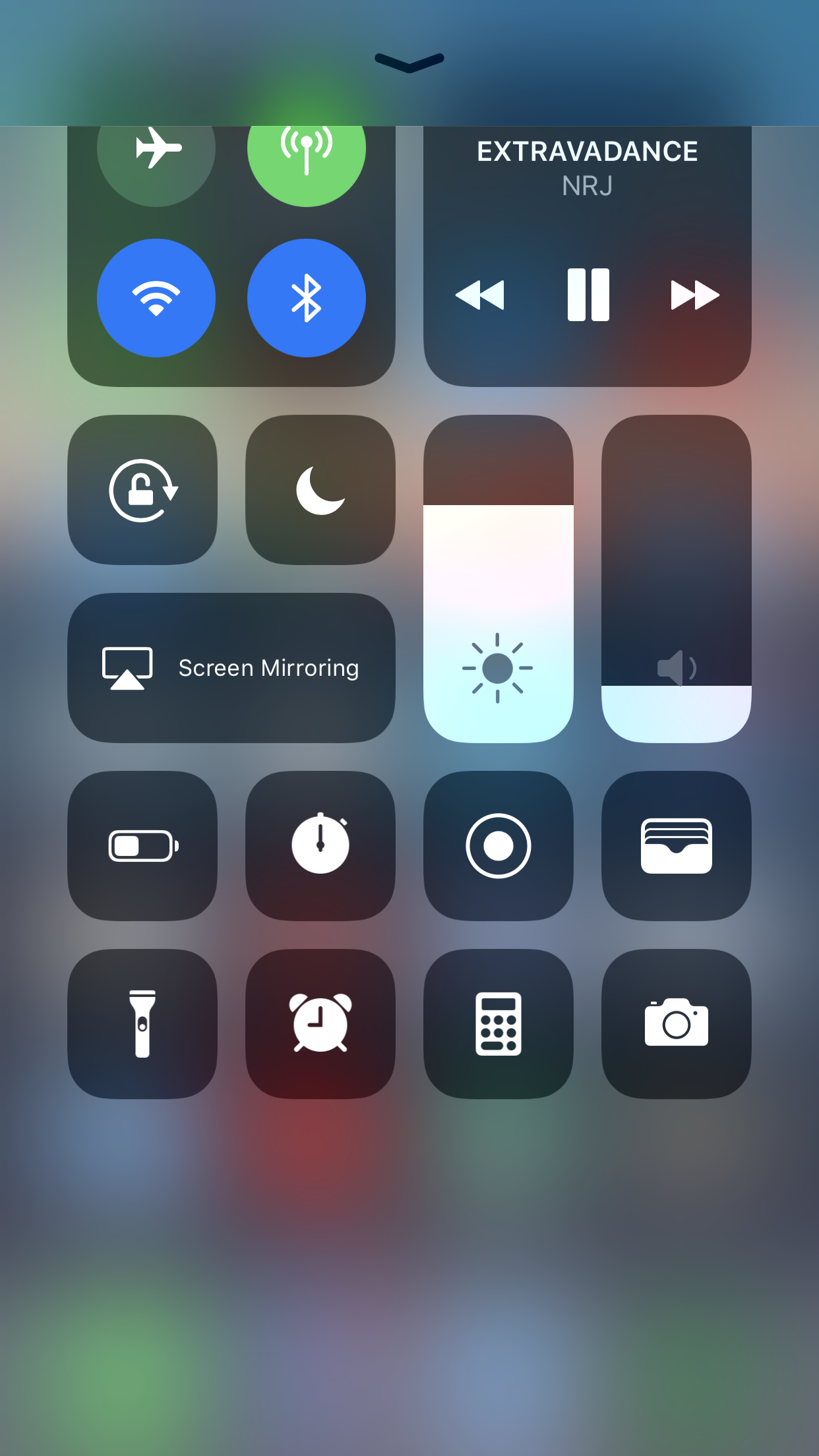Viewport: 819px width, 1456px height.
Task: Tap the brightness slider
Action: click(x=498, y=579)
